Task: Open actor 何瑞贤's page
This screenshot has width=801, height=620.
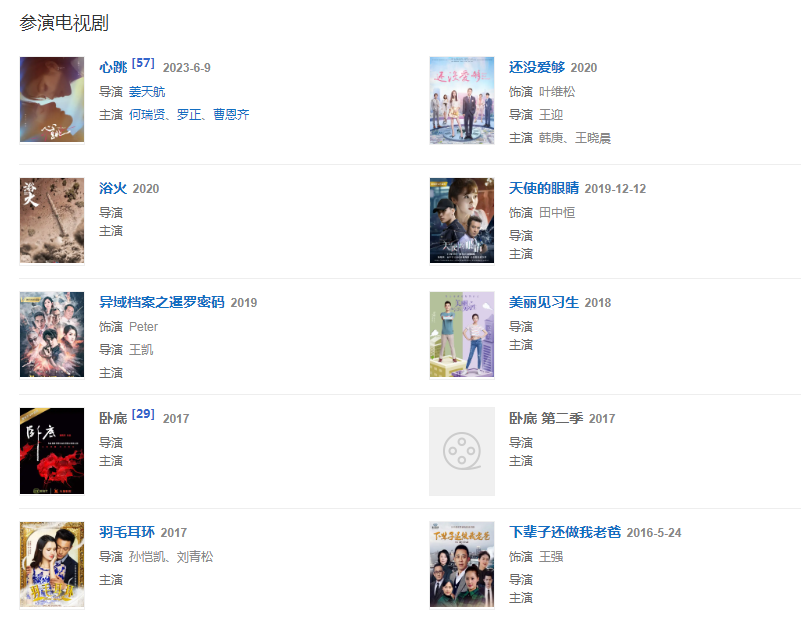Action: 147,114
